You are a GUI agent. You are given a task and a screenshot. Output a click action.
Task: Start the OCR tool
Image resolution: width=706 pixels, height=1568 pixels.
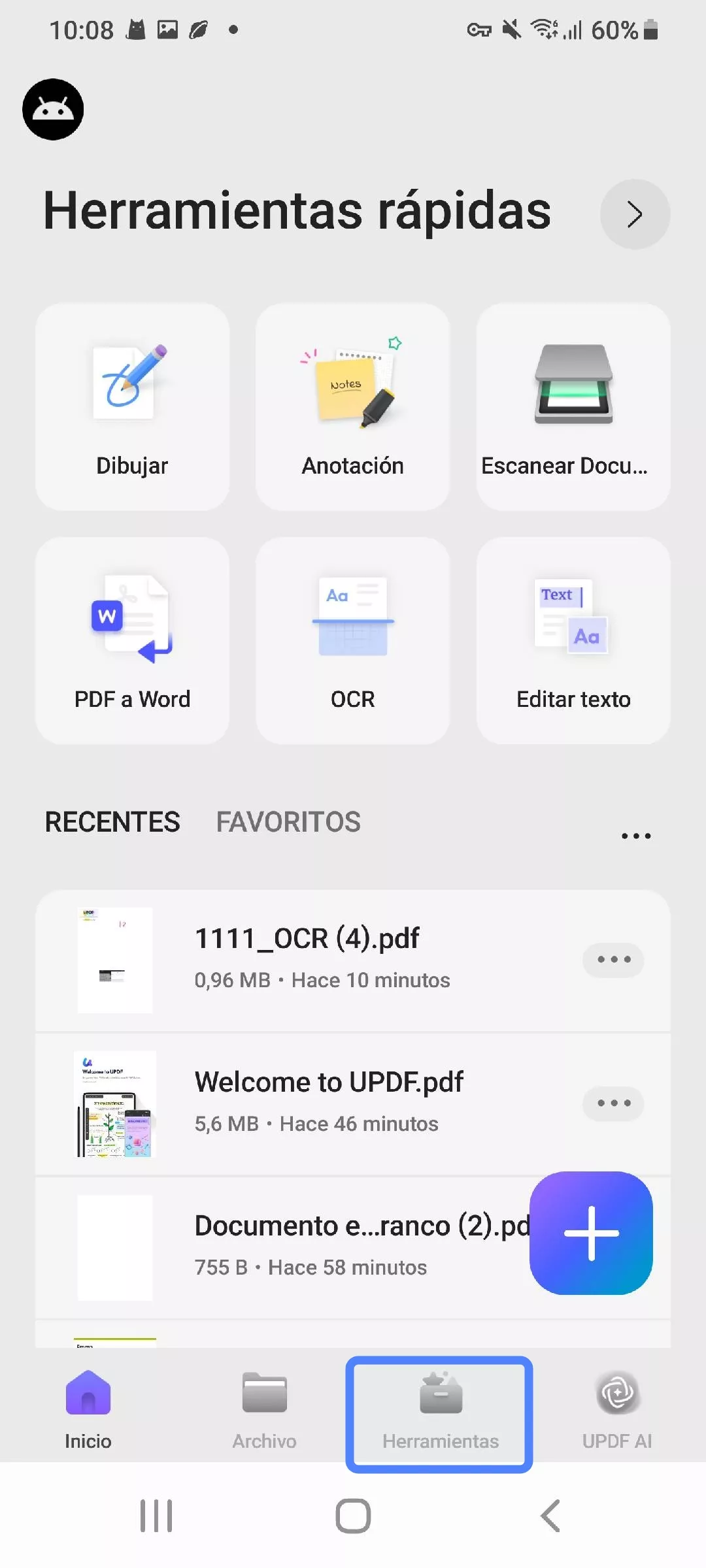tap(352, 640)
